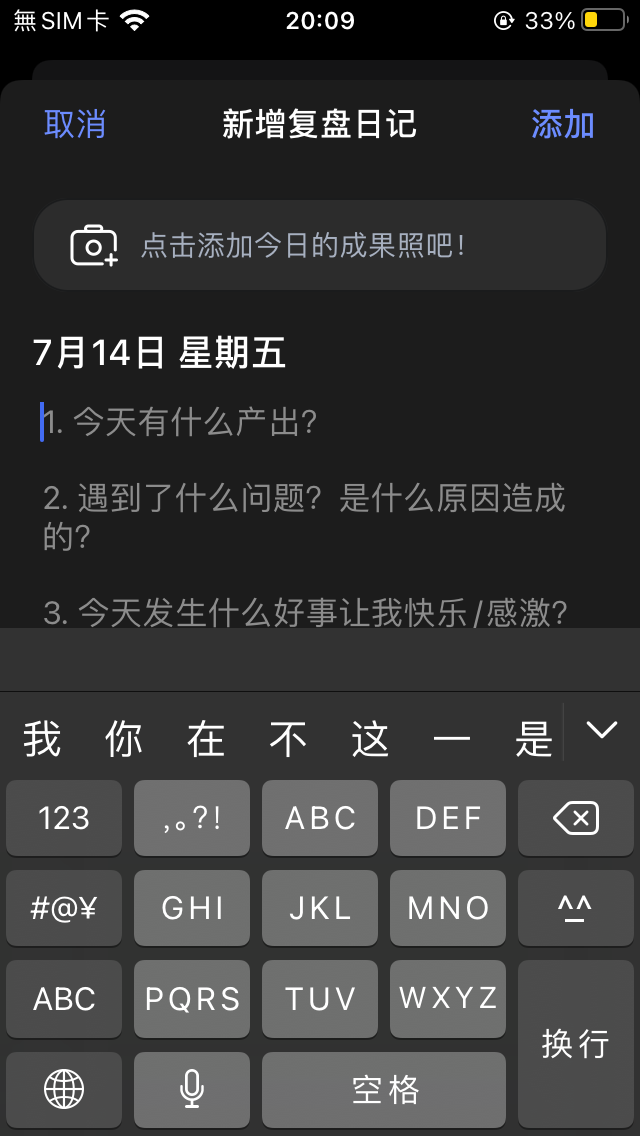Viewport: 640px width, 1136px height.
Task: Tap 添加 to save the diary entry
Action: [x=563, y=125]
